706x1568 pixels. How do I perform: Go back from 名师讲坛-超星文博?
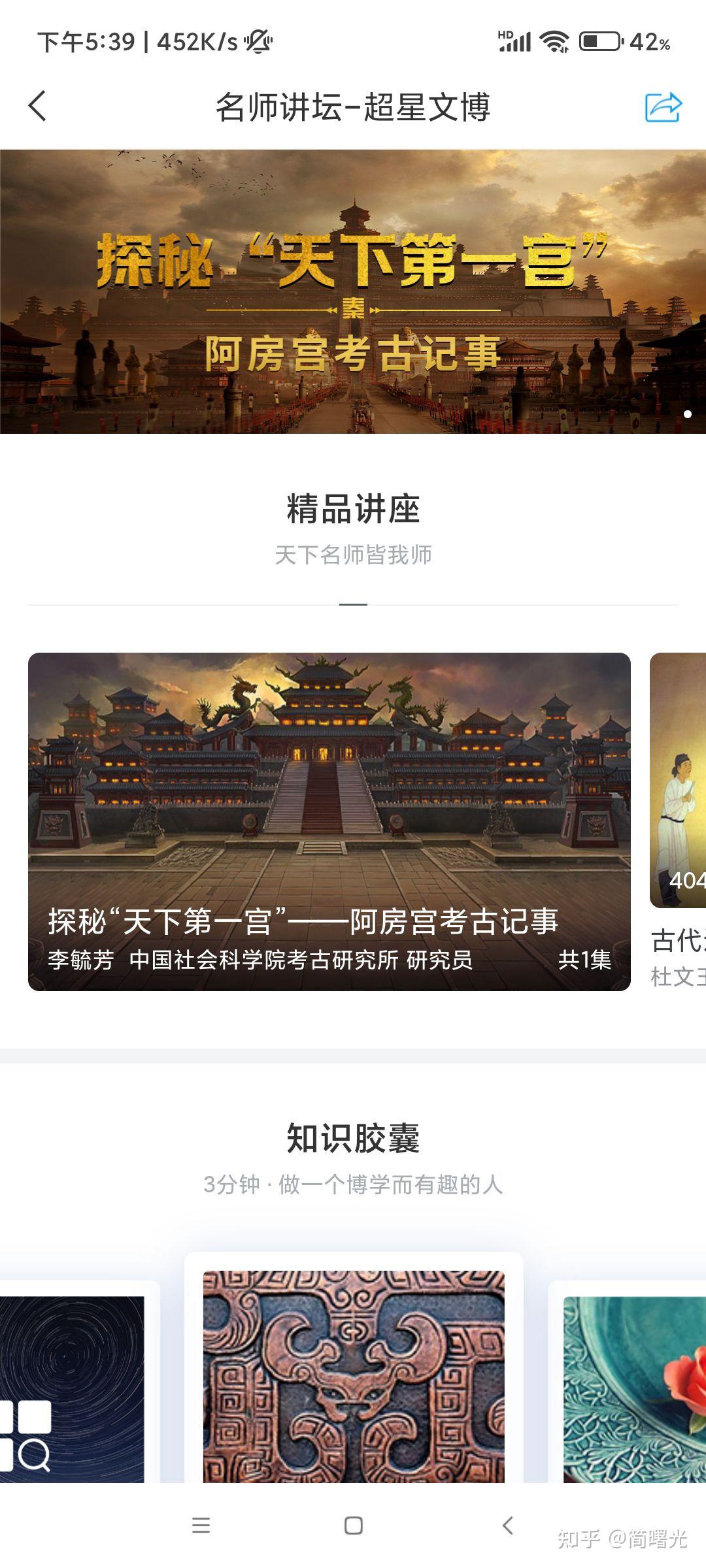(38, 106)
